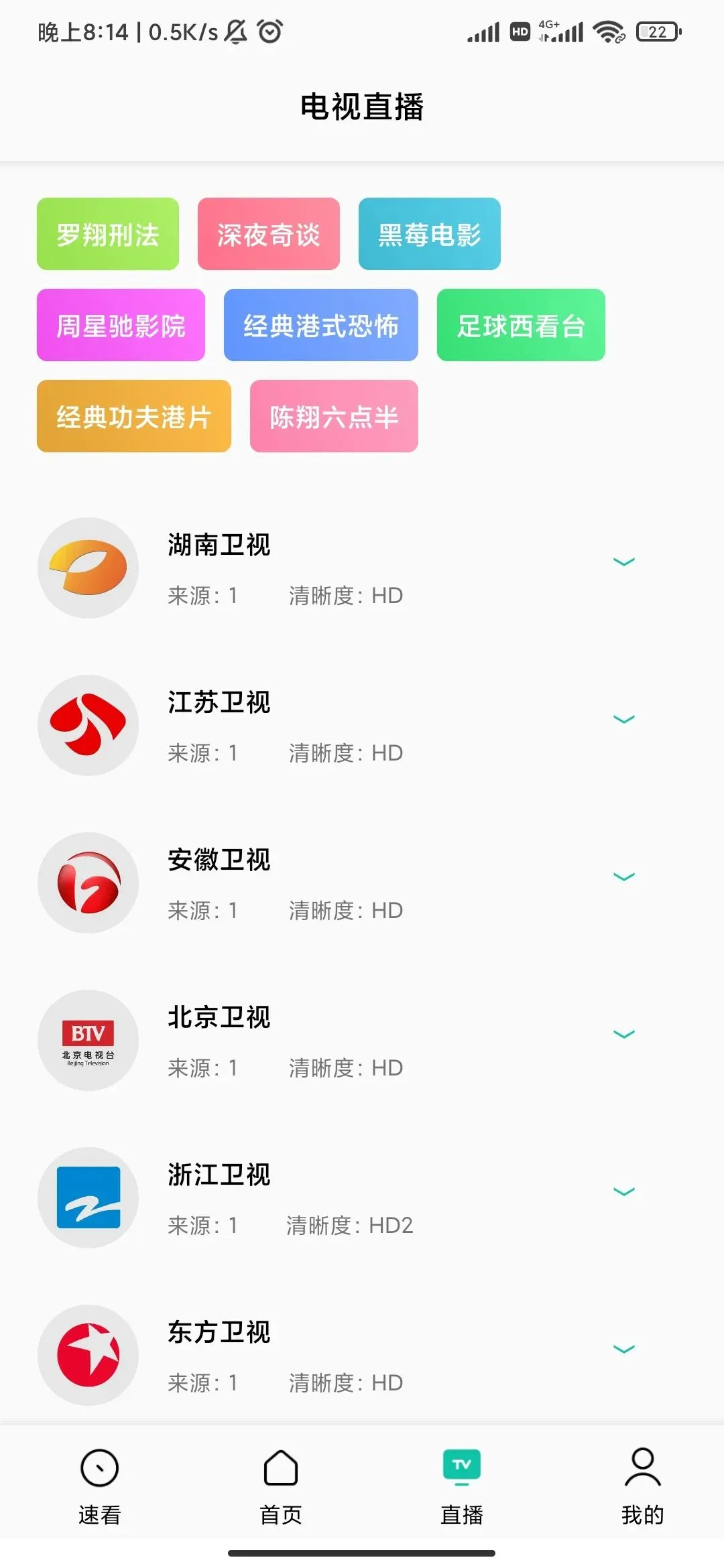Choose the 经典港式恐怖 chip
Viewport: 724px width, 1568px height.
click(x=321, y=325)
